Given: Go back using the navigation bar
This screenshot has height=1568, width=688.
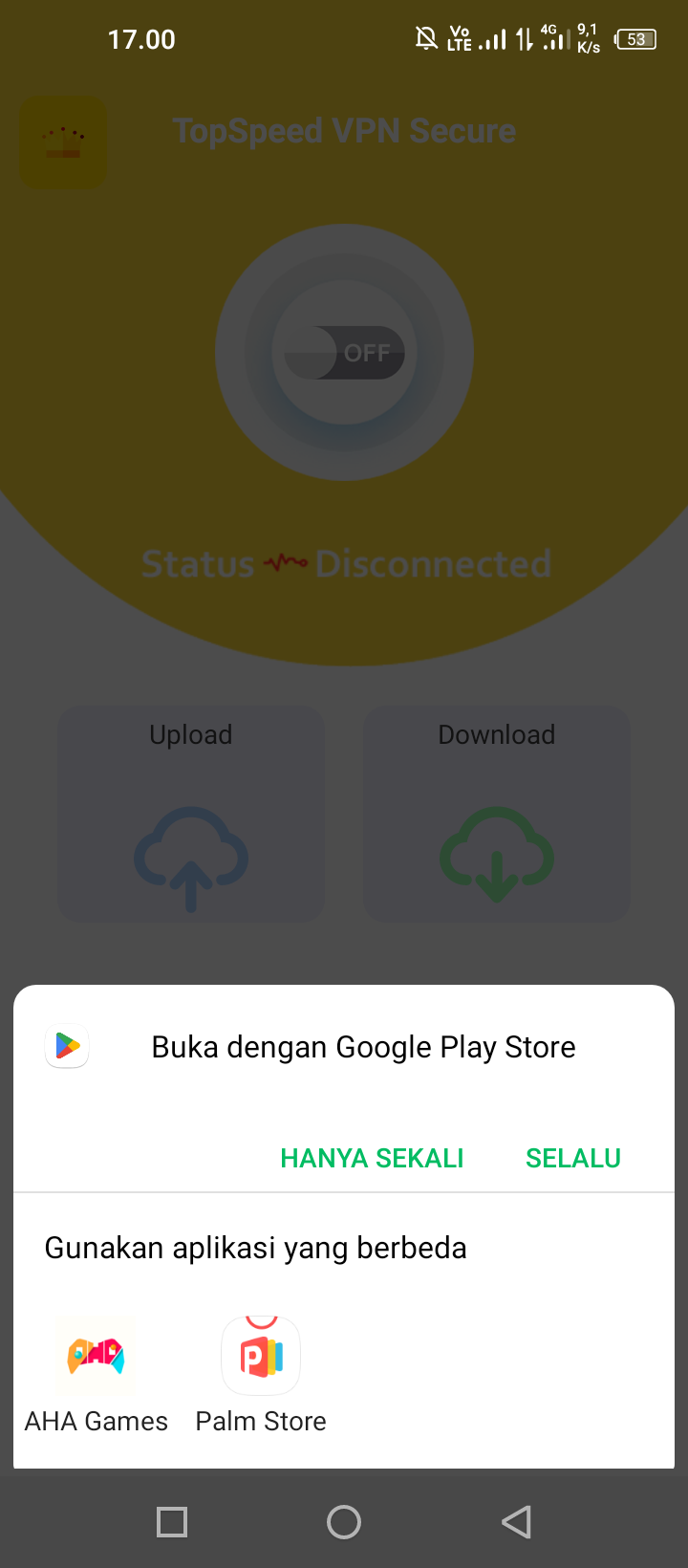Looking at the screenshot, I should point(517,1522).
